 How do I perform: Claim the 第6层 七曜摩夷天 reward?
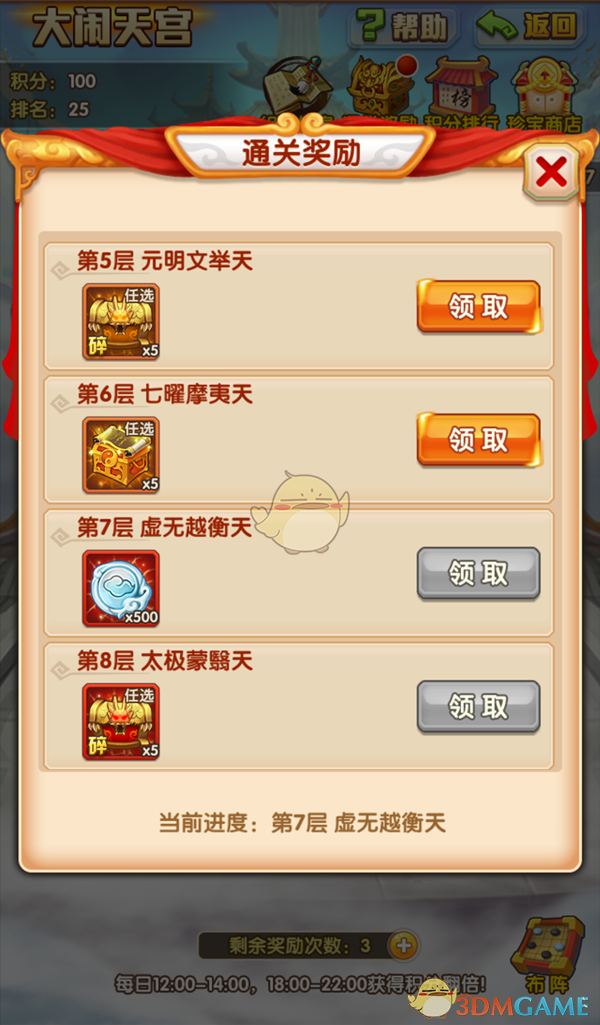click(478, 440)
